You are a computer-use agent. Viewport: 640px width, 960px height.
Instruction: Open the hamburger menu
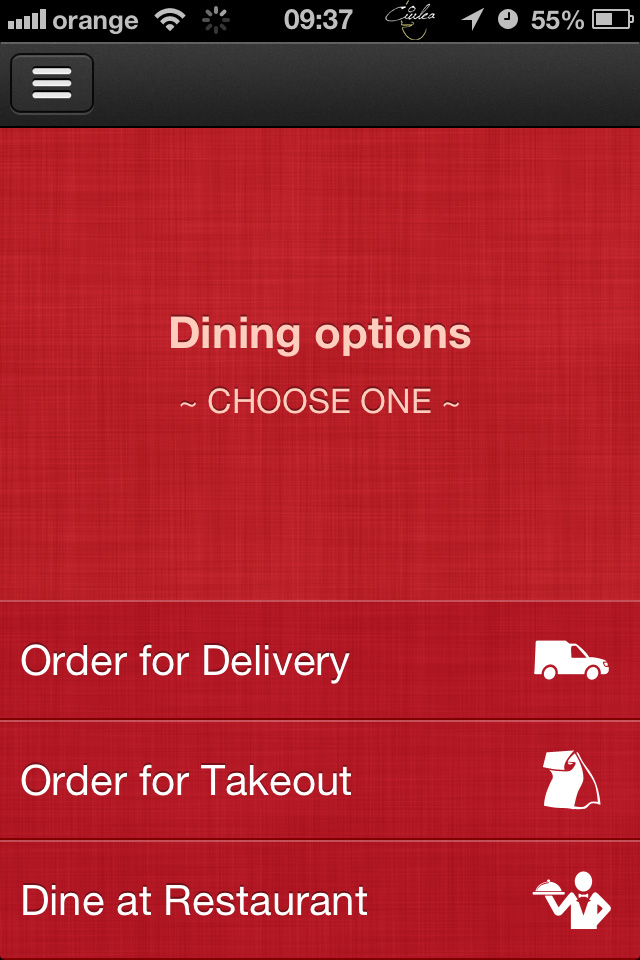pos(52,83)
